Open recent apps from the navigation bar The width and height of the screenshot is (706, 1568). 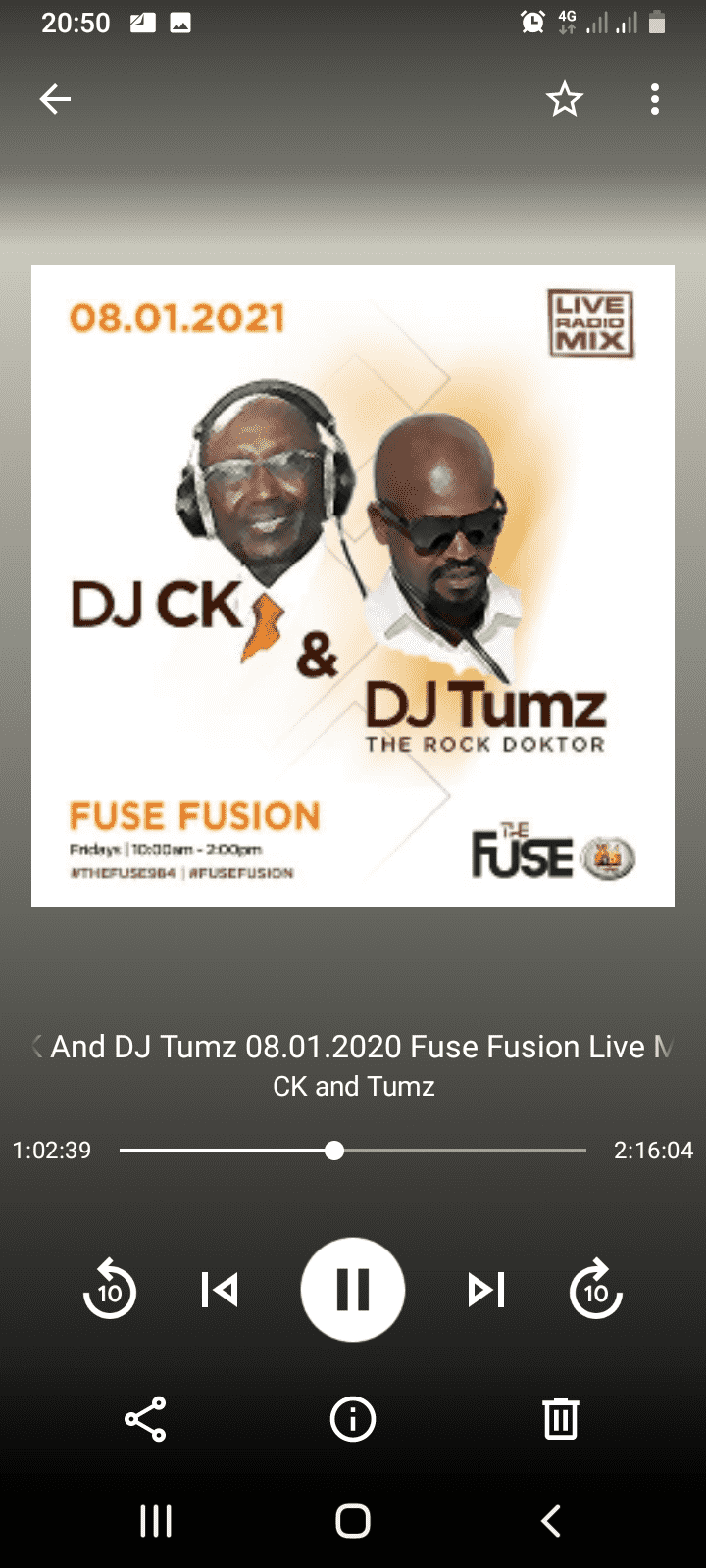click(x=156, y=1521)
